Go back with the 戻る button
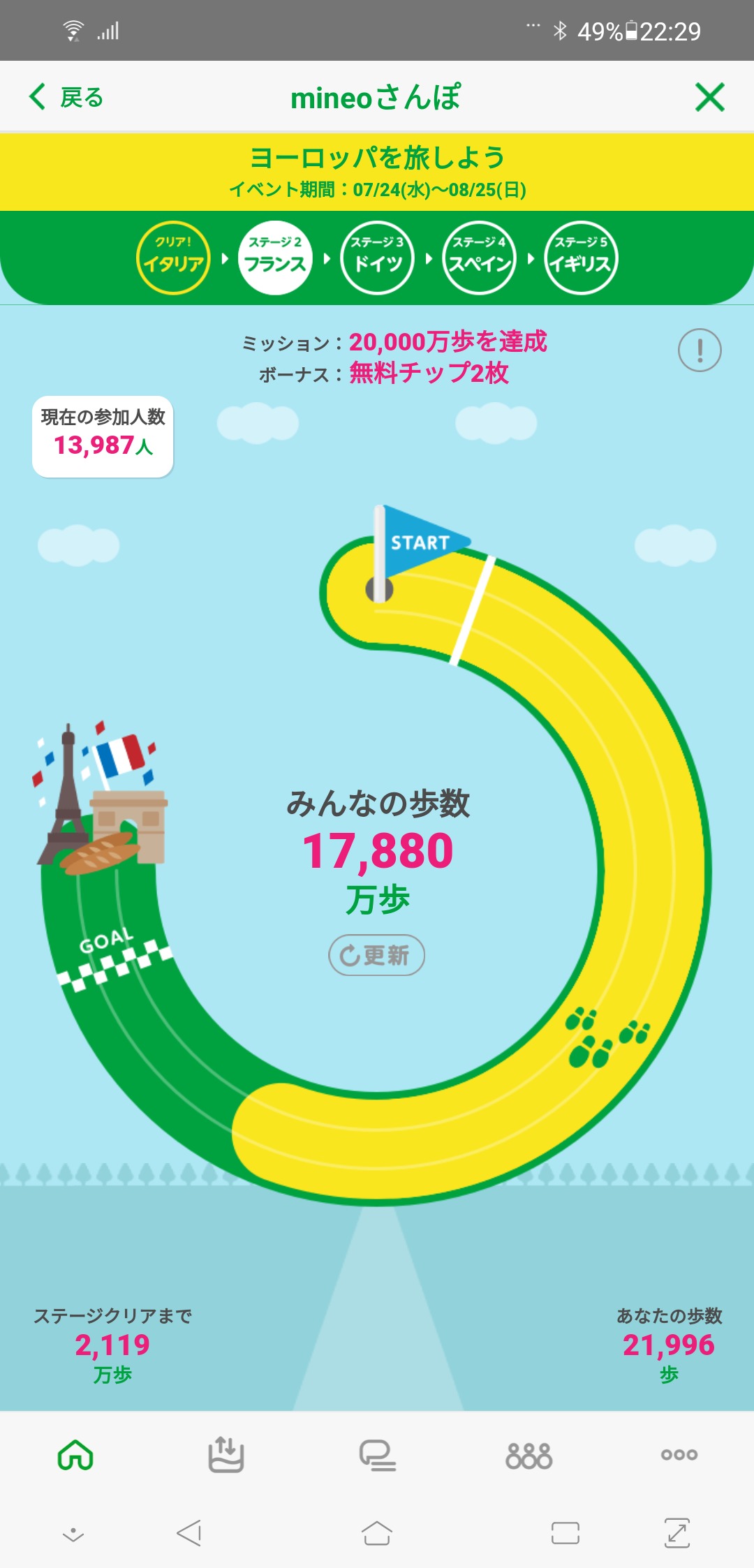This screenshot has width=754, height=1568. click(x=66, y=97)
